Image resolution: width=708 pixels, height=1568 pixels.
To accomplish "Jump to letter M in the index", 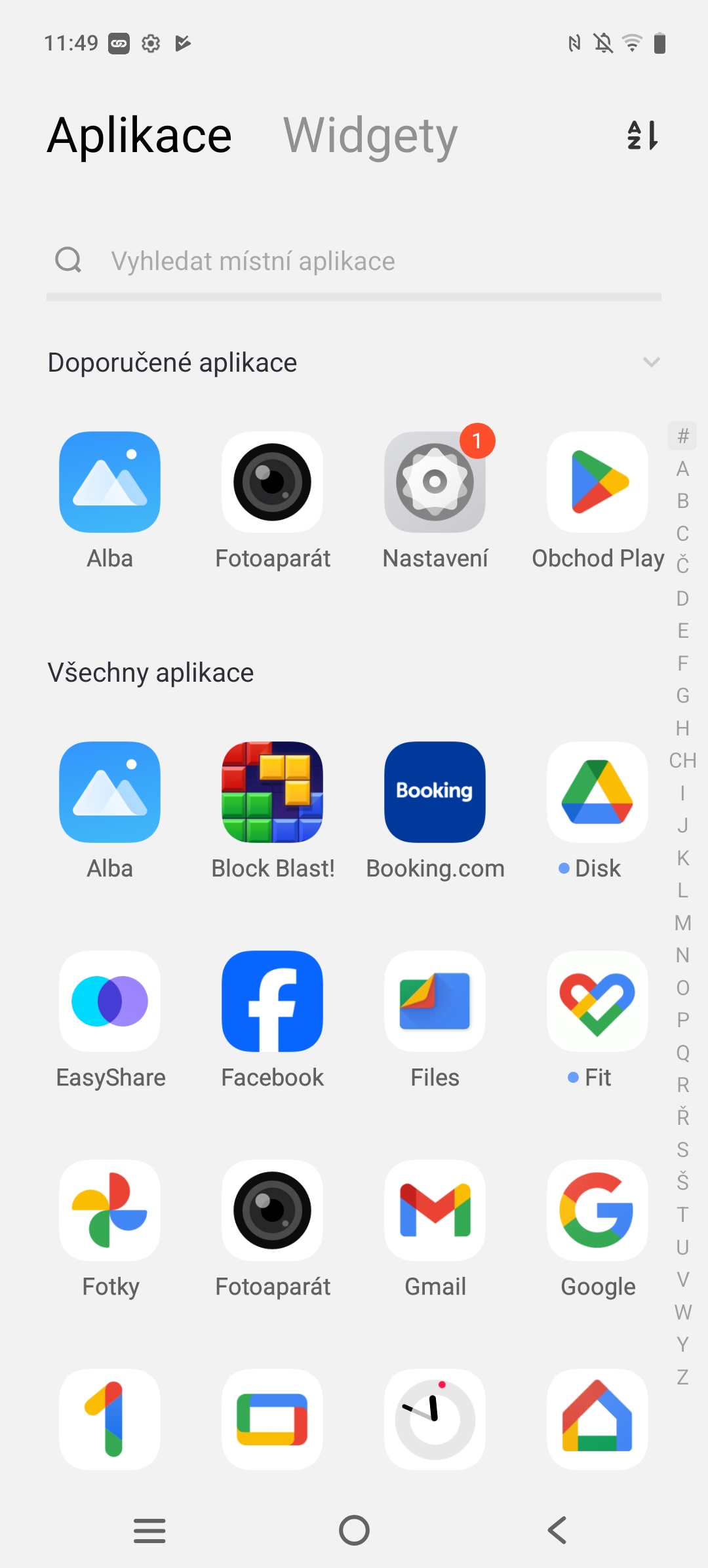I will click(x=682, y=923).
